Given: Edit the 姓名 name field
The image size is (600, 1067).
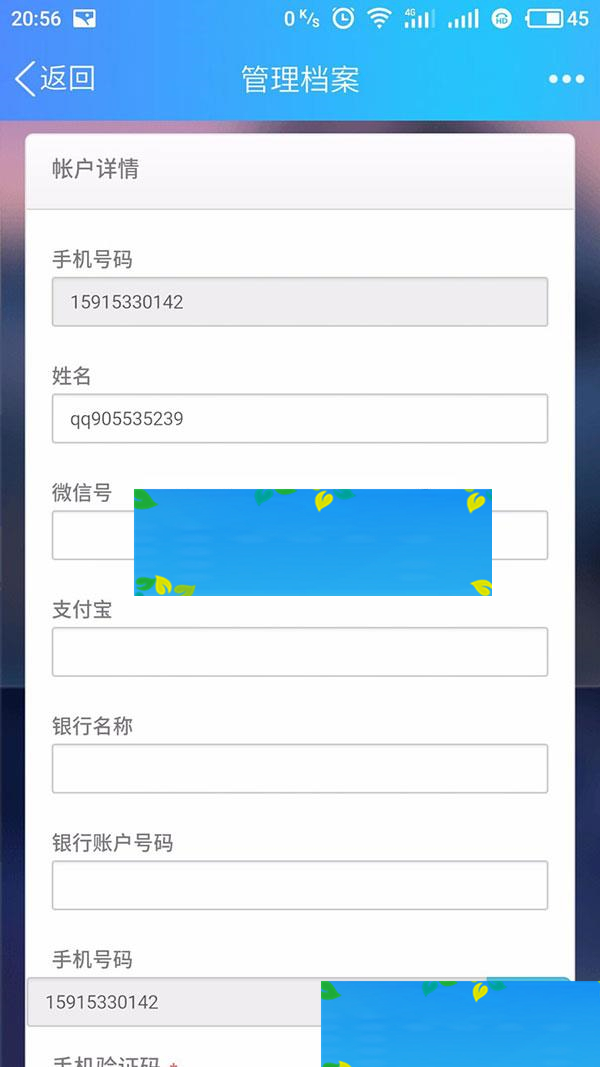Looking at the screenshot, I should (299, 418).
